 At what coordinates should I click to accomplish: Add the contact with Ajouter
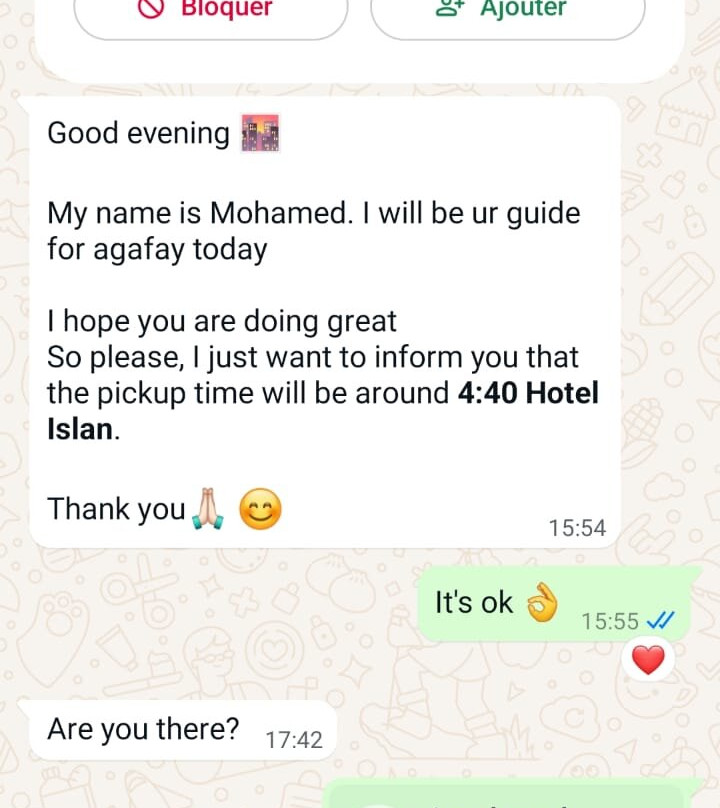click(507, 12)
